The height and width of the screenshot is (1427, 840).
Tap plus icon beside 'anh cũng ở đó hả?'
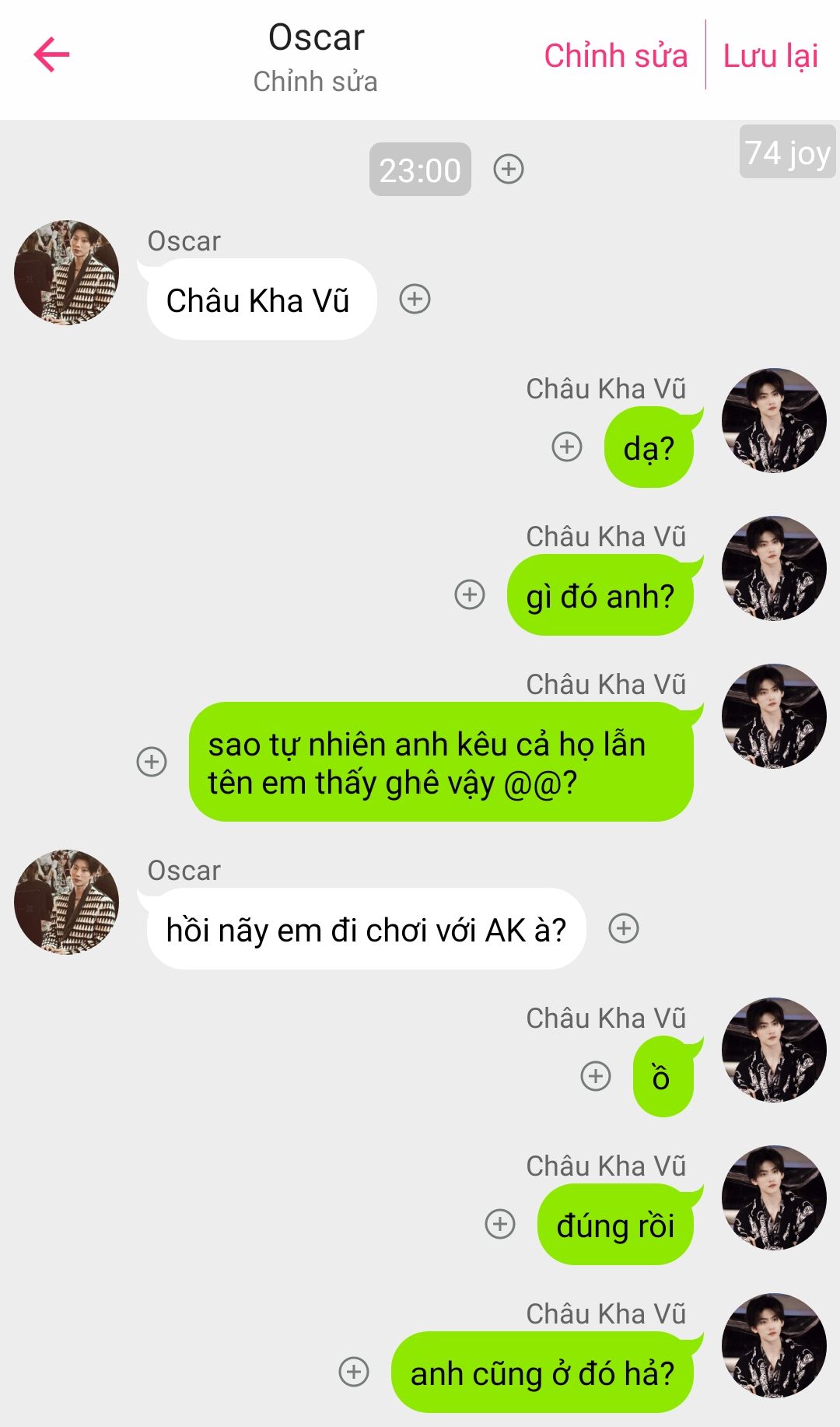tap(354, 1372)
